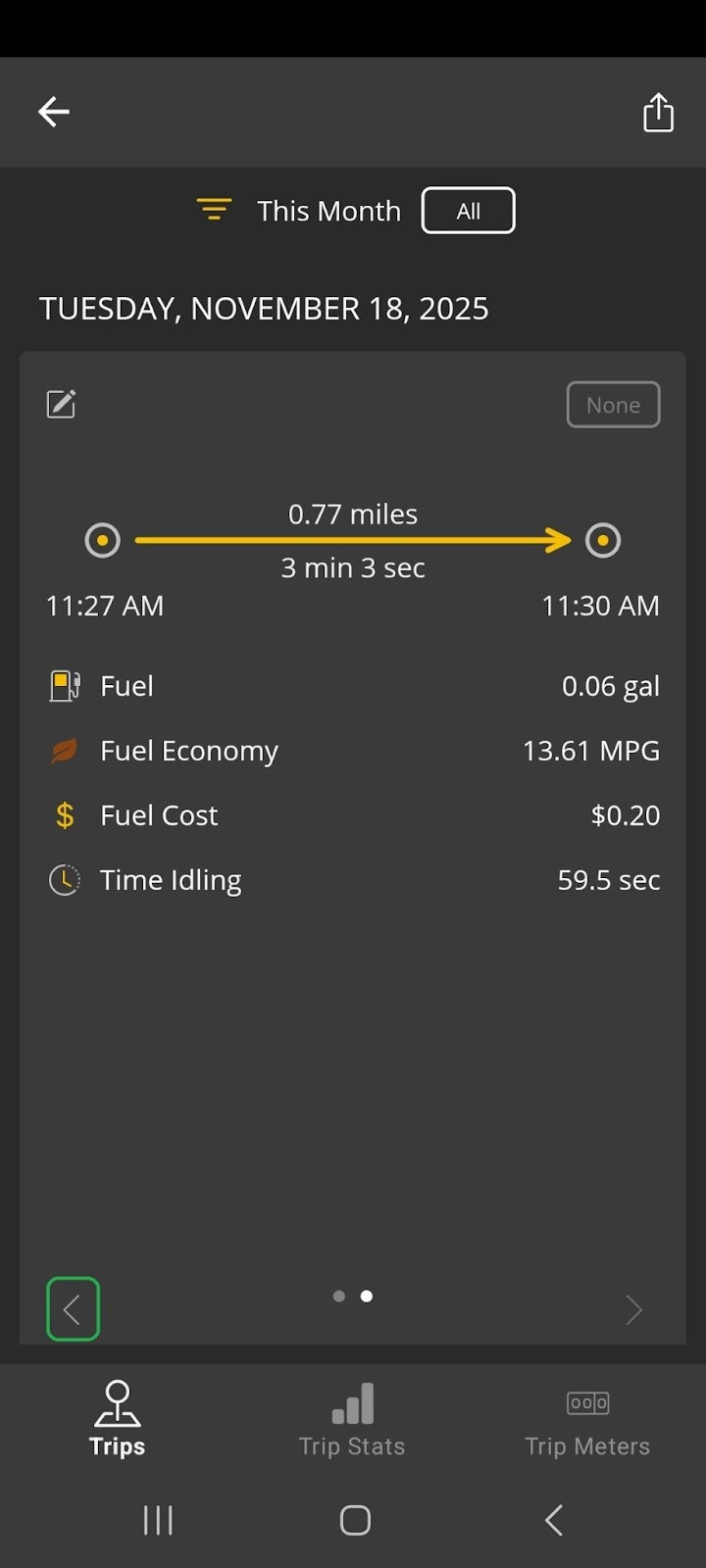Open the share options via share icon
This screenshot has height=1568, width=706.
click(x=658, y=112)
